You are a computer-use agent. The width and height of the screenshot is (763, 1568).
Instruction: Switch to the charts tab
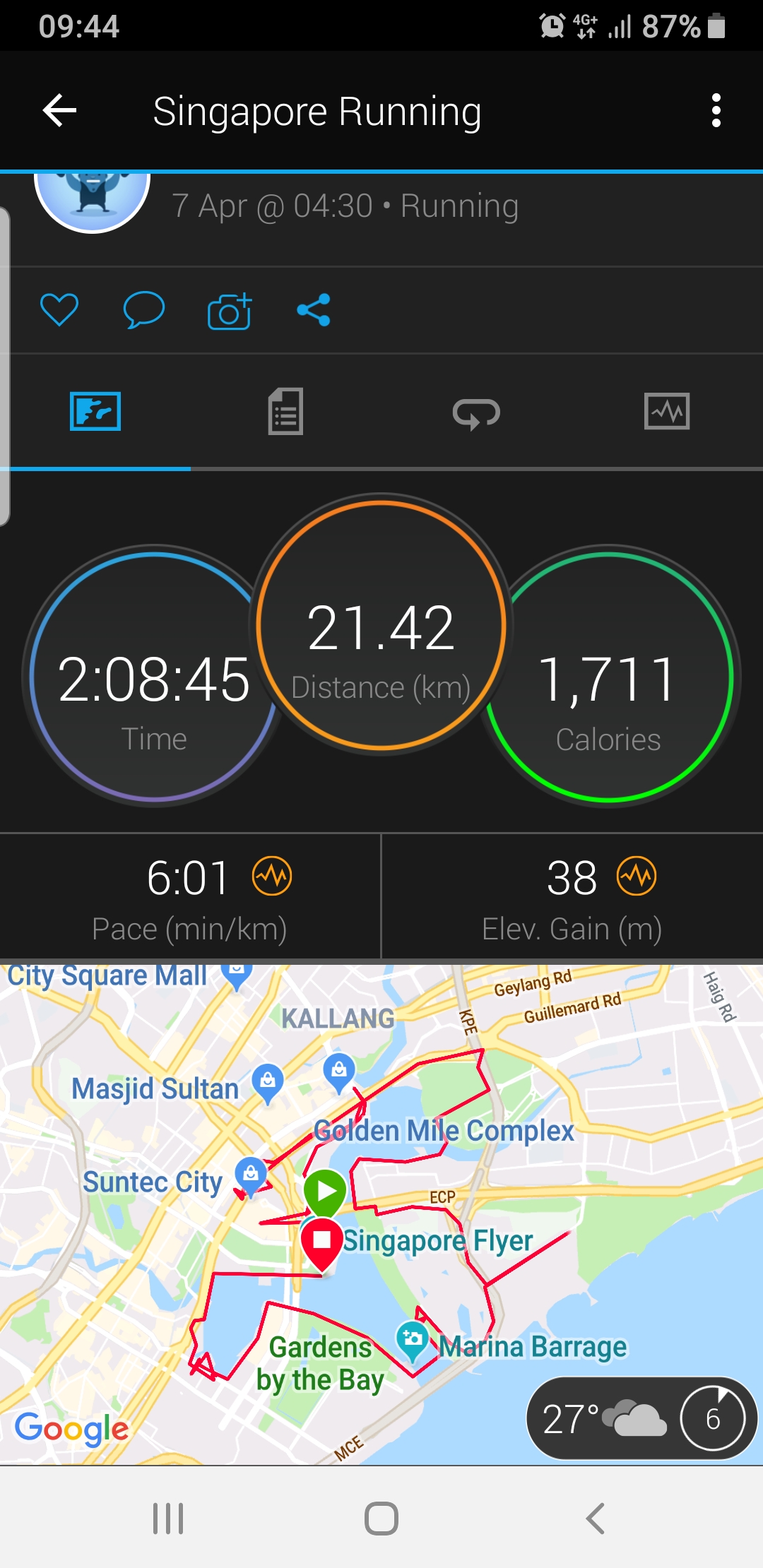click(667, 412)
